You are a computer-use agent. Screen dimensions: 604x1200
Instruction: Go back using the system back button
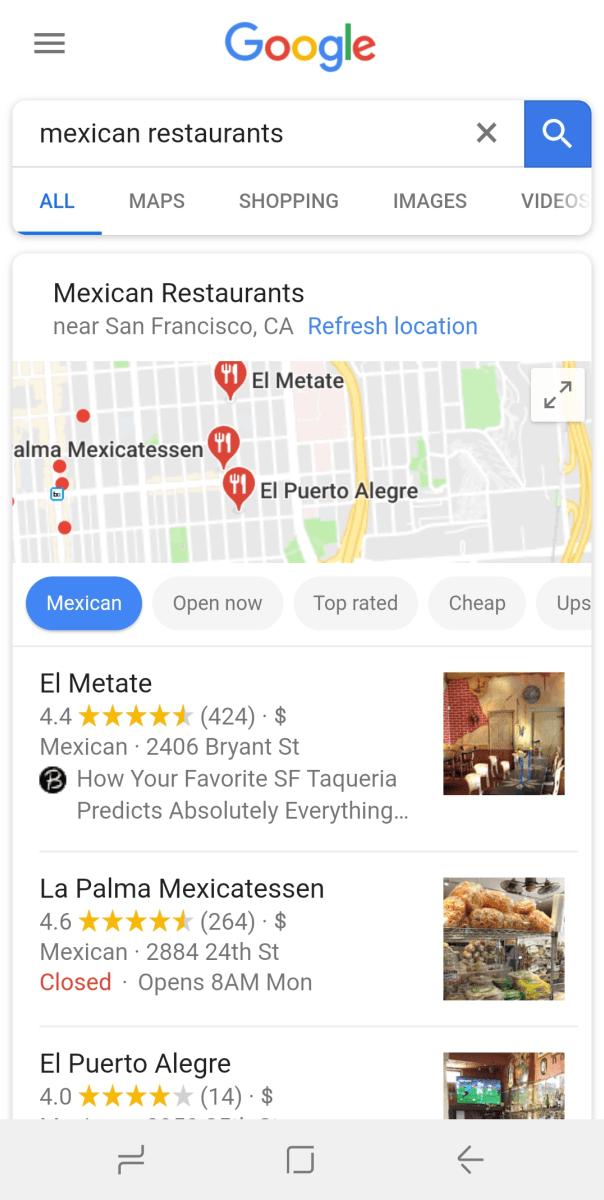469,1160
